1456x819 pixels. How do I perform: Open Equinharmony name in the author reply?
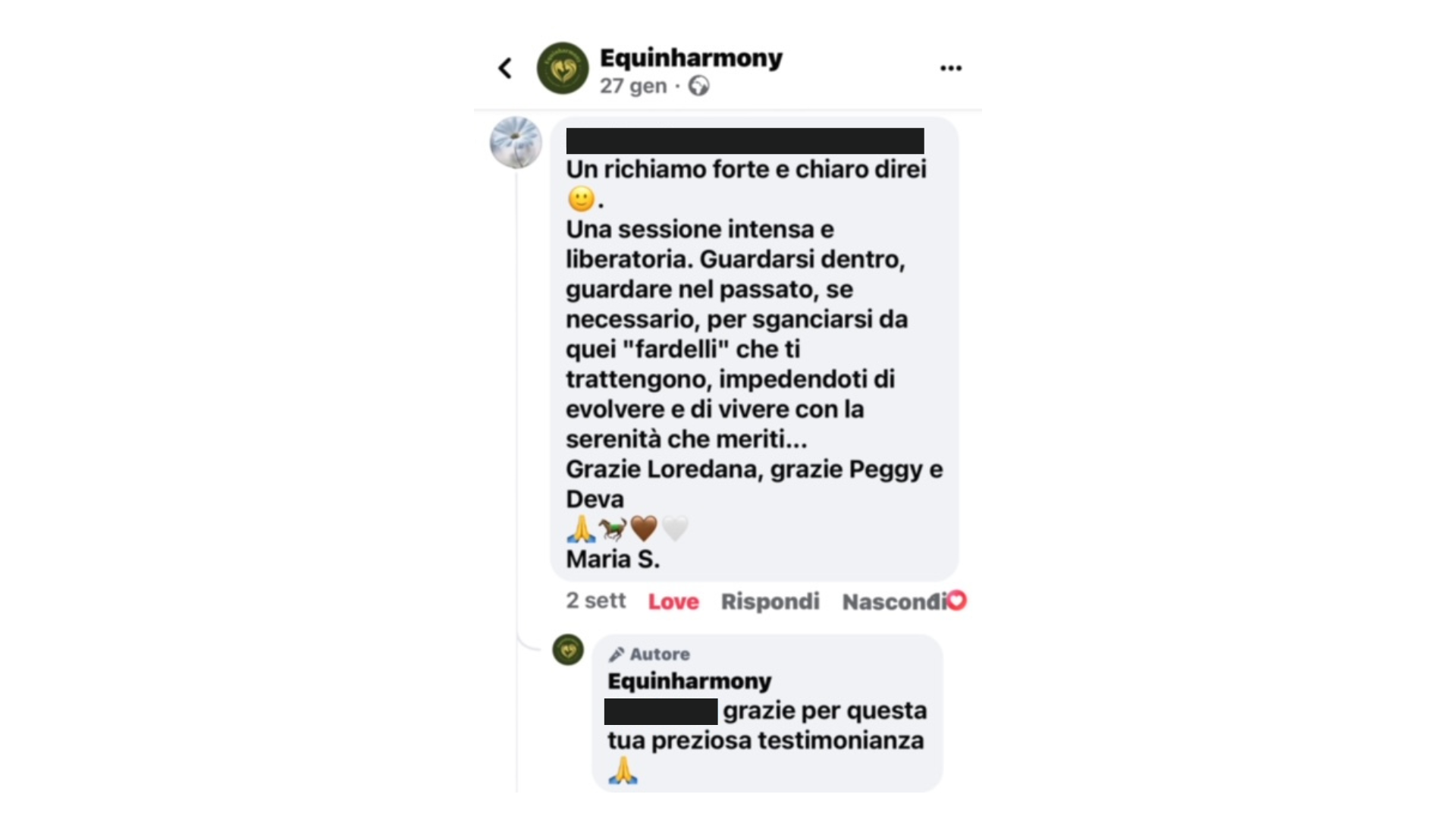[689, 681]
